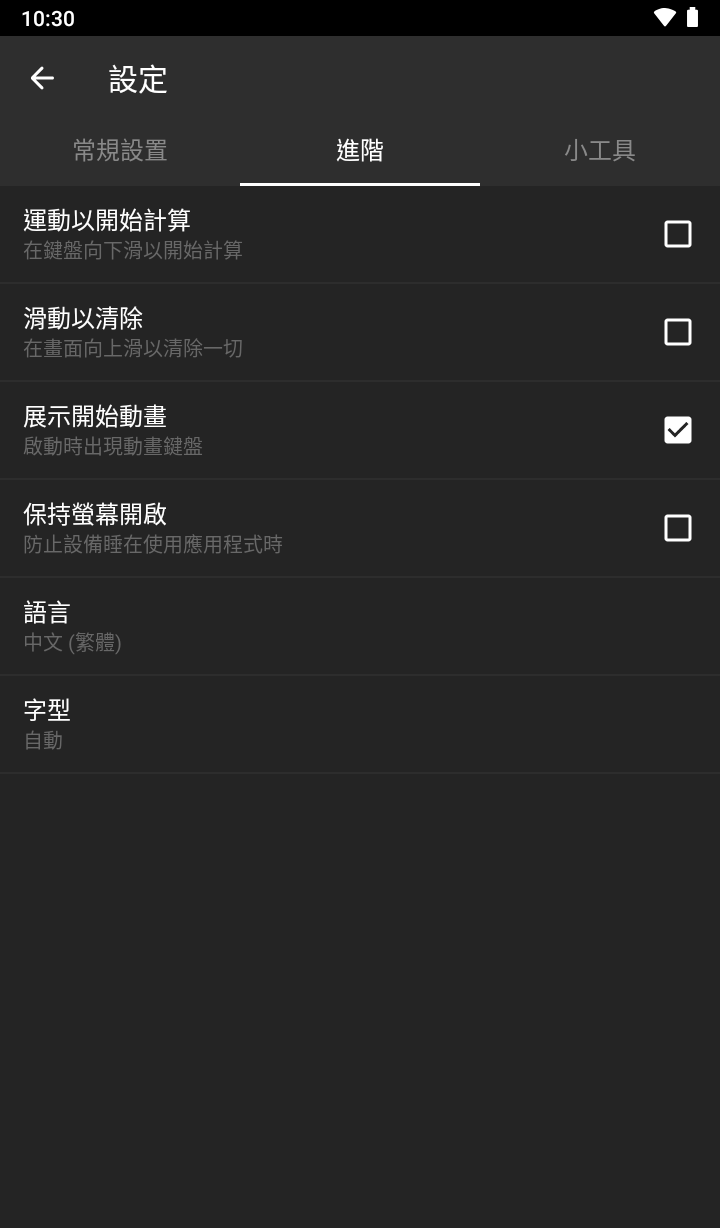Tap the back arrow to exit settings
Viewport: 720px width, 1228px height.
tap(42, 78)
